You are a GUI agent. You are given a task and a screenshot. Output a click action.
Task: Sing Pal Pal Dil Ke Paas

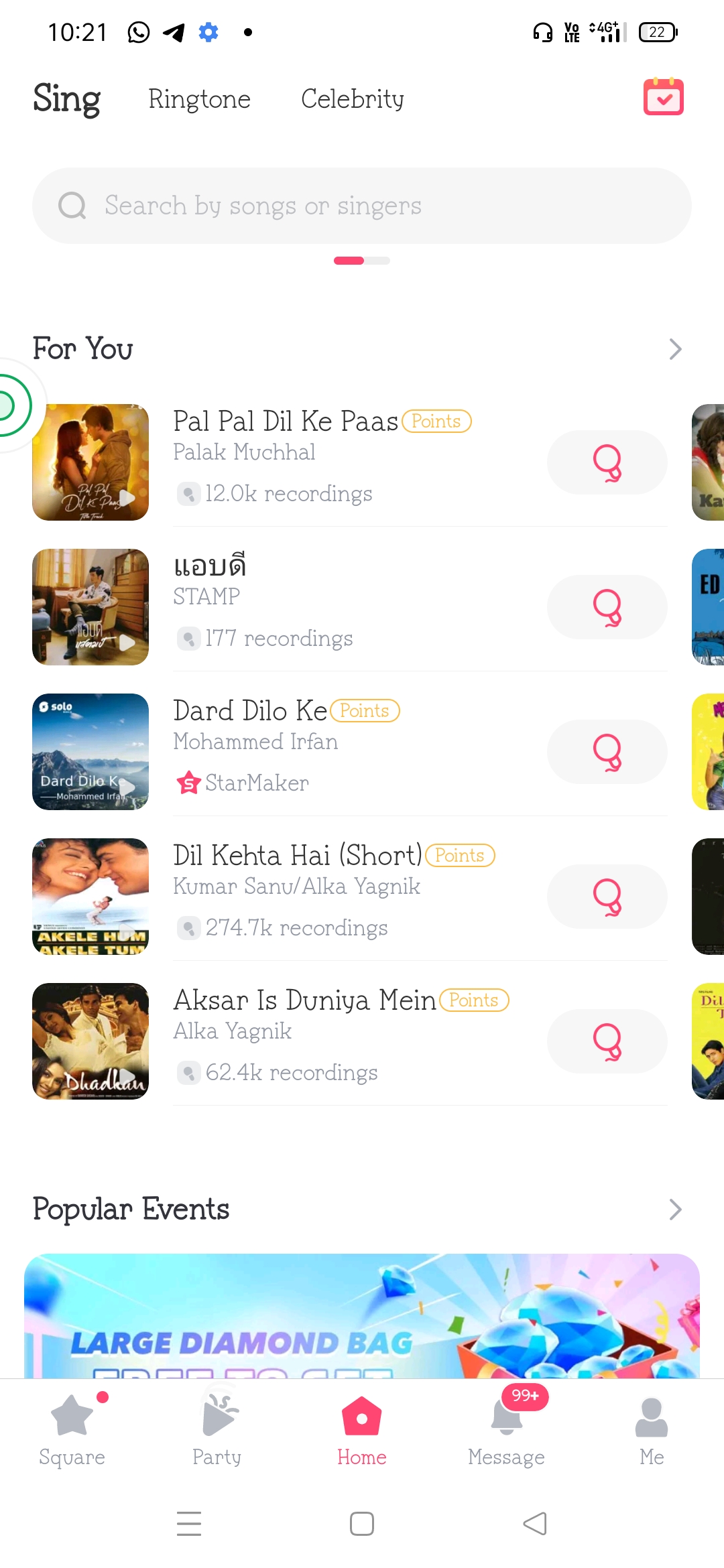(607, 462)
